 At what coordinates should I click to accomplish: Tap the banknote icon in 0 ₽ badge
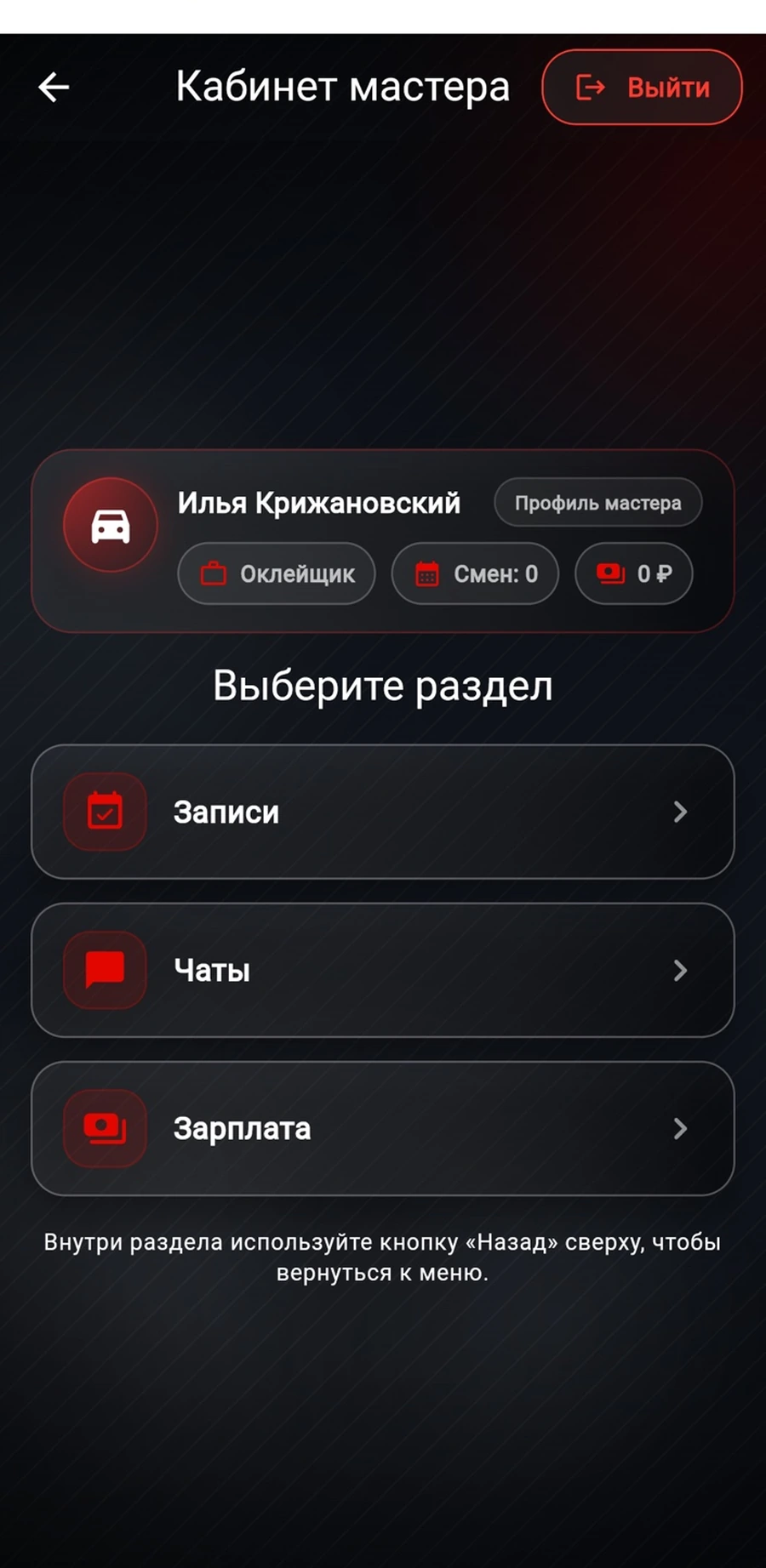point(609,573)
